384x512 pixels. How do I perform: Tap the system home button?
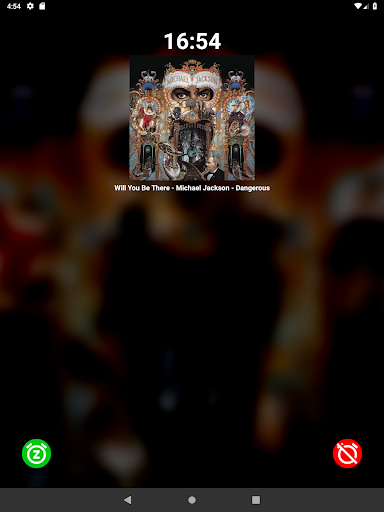pos(192,500)
